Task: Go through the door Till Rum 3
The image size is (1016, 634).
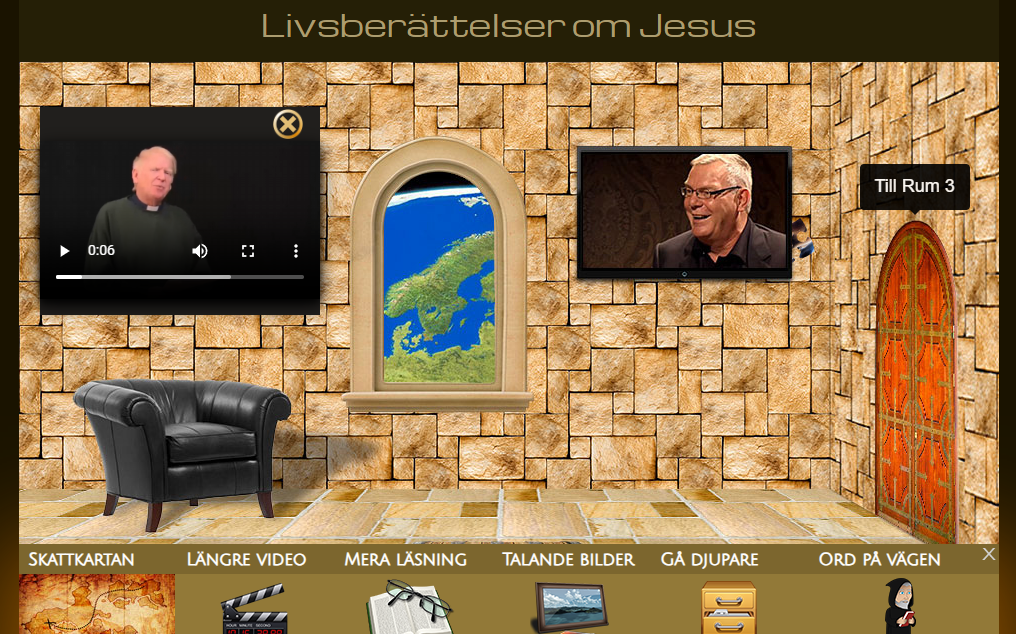Action: coord(915,380)
